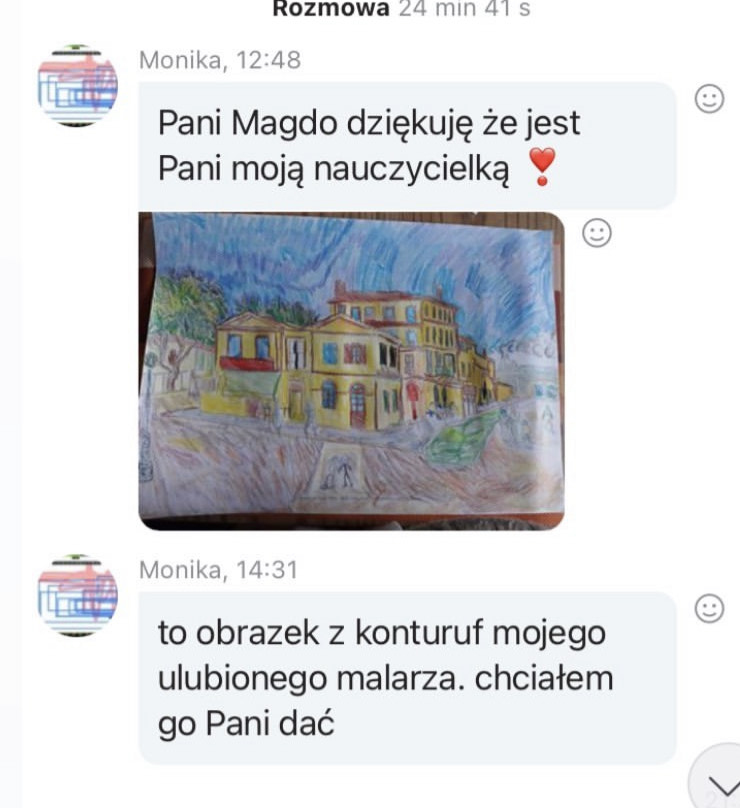This screenshot has width=740, height=808.
Task: Open the house drawing photo in full view
Action: pyautogui.click(x=350, y=370)
